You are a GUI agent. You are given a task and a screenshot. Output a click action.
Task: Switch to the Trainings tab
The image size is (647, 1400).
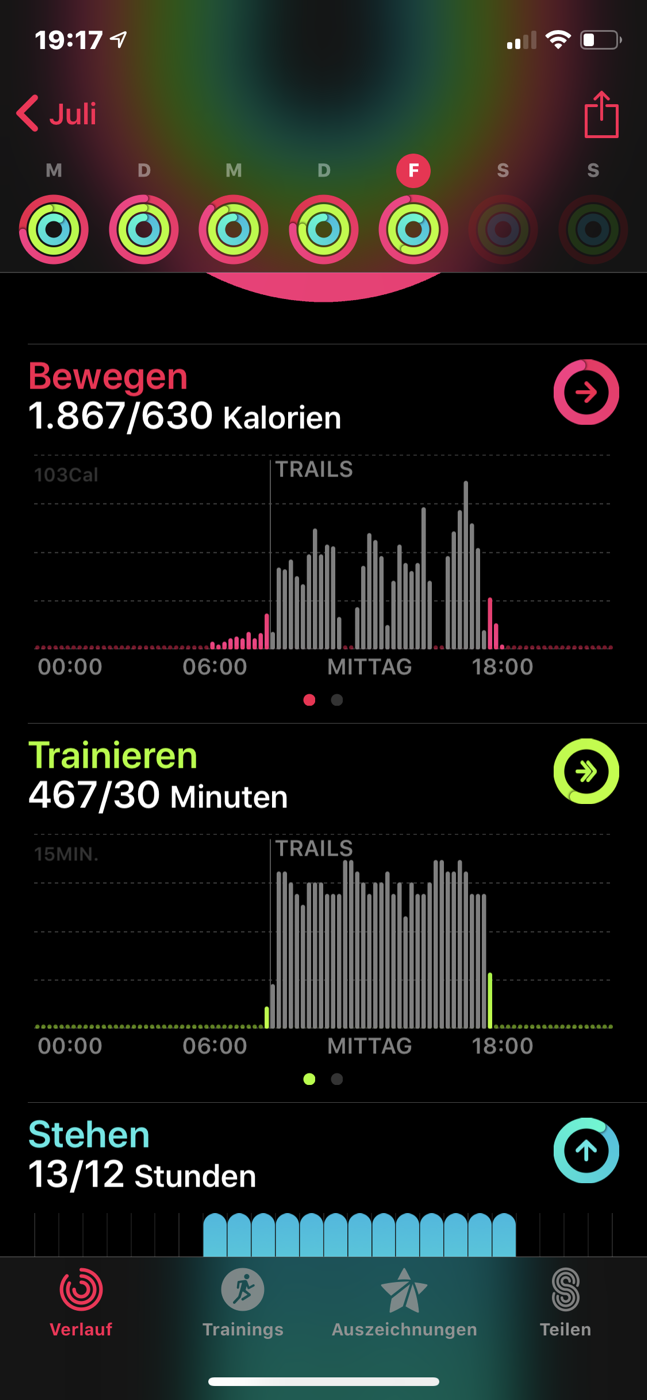pos(243,1302)
